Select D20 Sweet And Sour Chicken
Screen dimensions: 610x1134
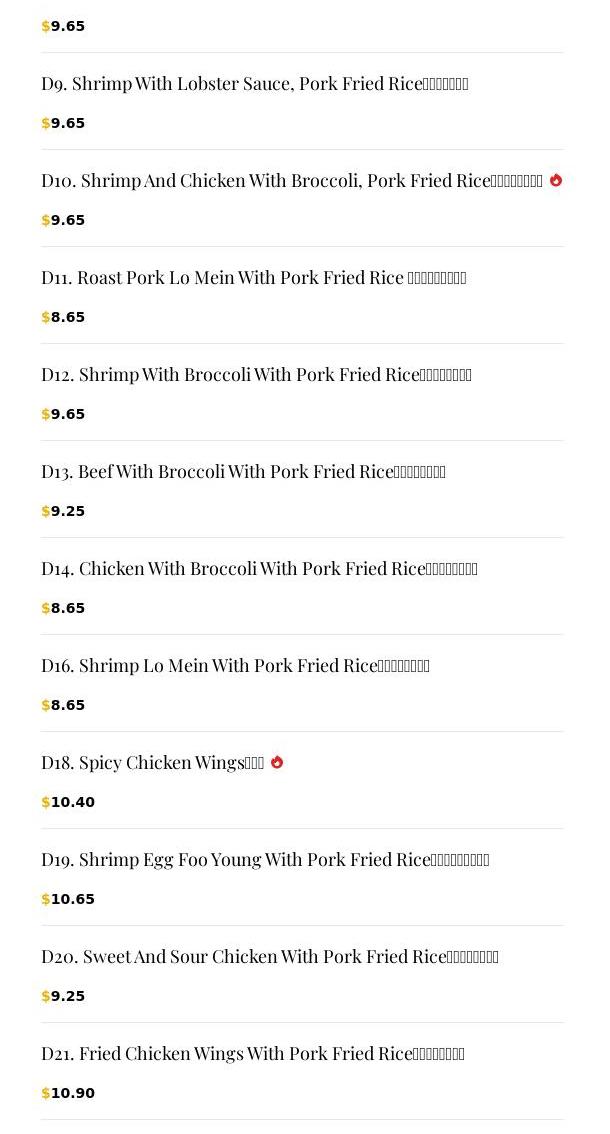[x=269, y=957]
